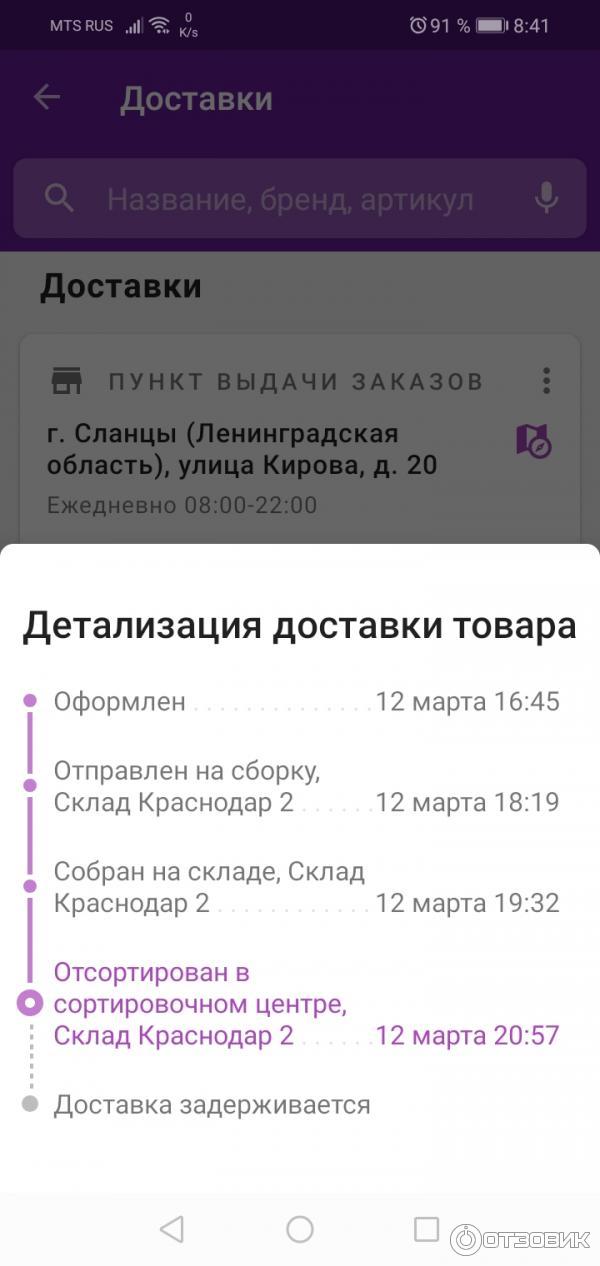Show the pickup point on the map
This screenshot has height=1266, width=600.
(533, 440)
